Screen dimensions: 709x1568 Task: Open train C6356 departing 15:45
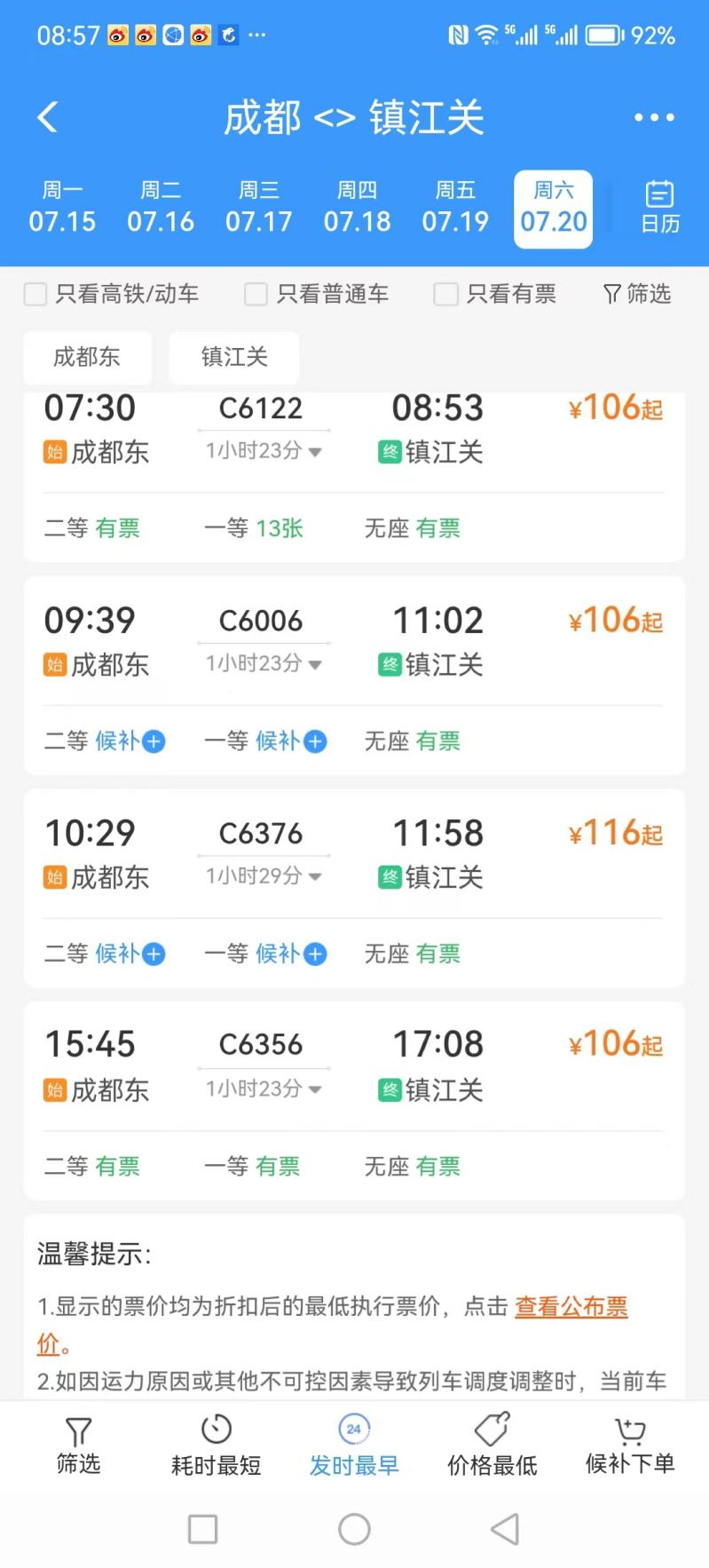(354, 1101)
